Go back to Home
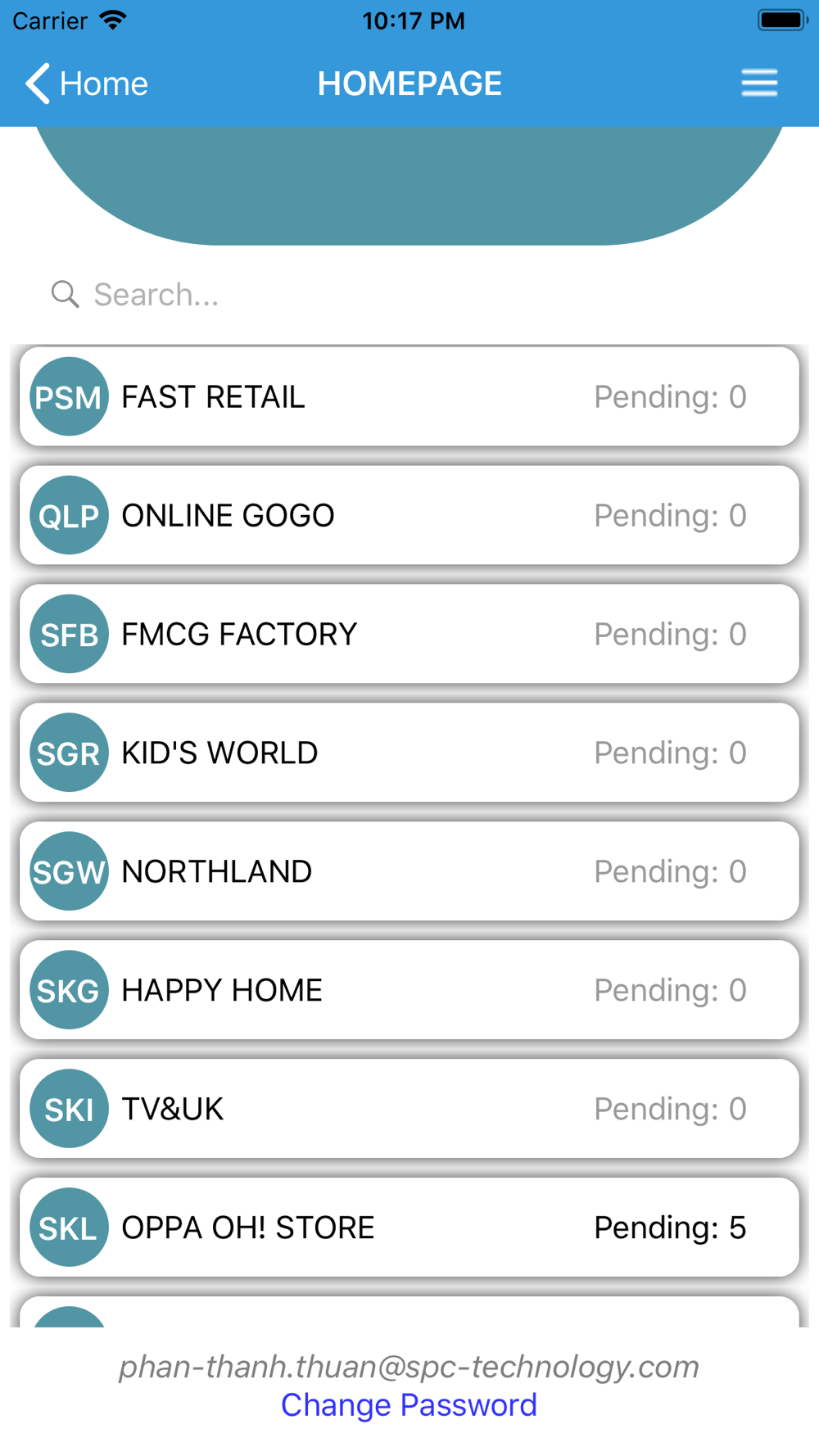Screen dimensions: 819x1456 pyautogui.click(x=87, y=84)
